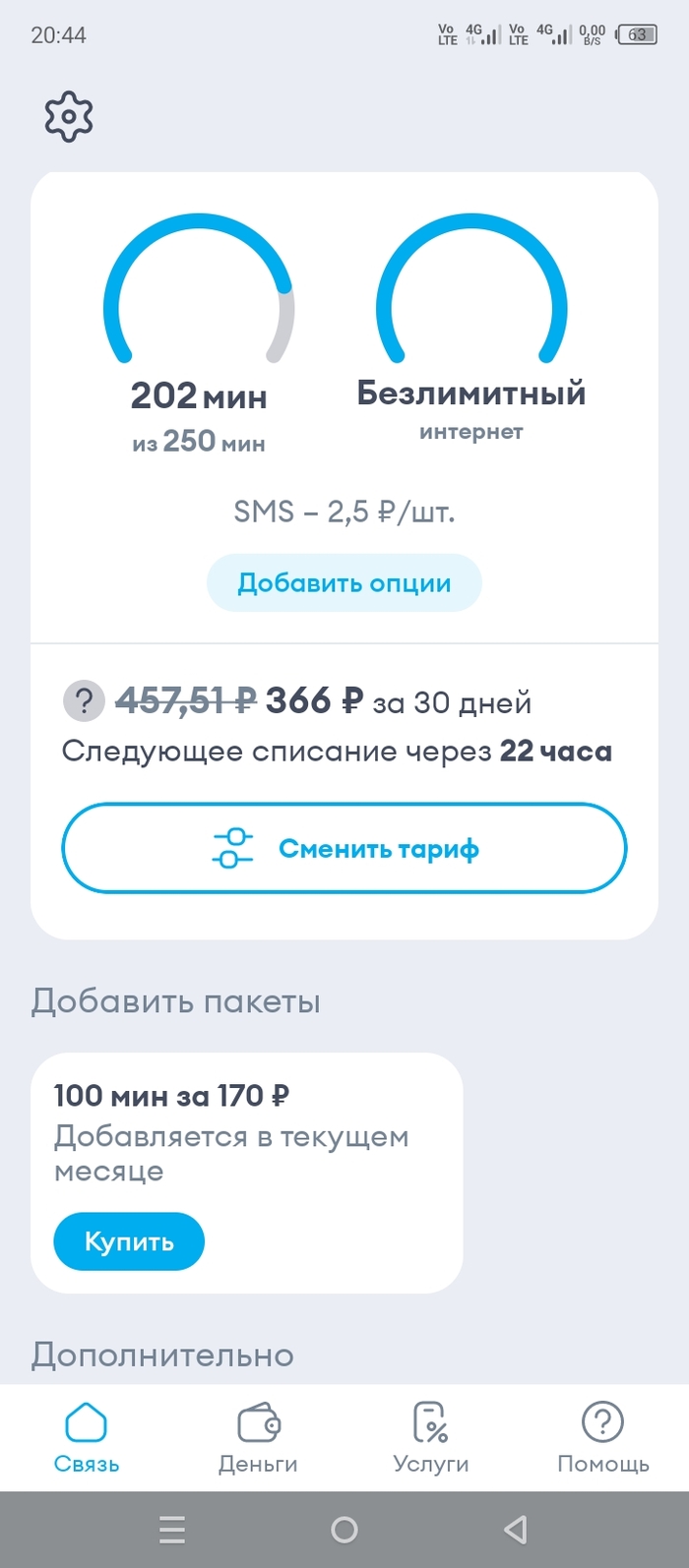Go to the system home screen

(344, 1530)
